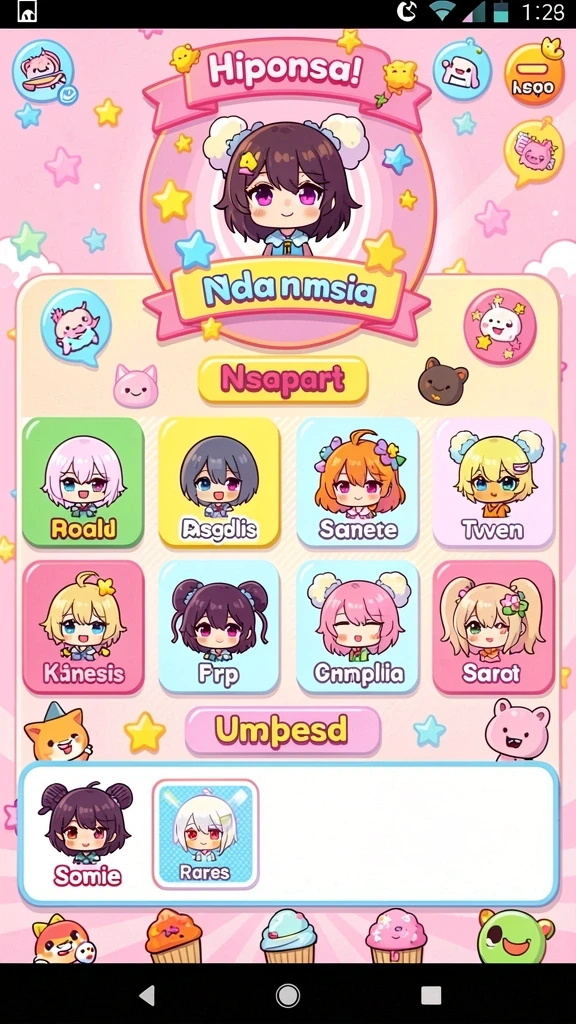Tap the pink pet bubble icon top left
This screenshot has height=1024, width=576.
coord(44,71)
